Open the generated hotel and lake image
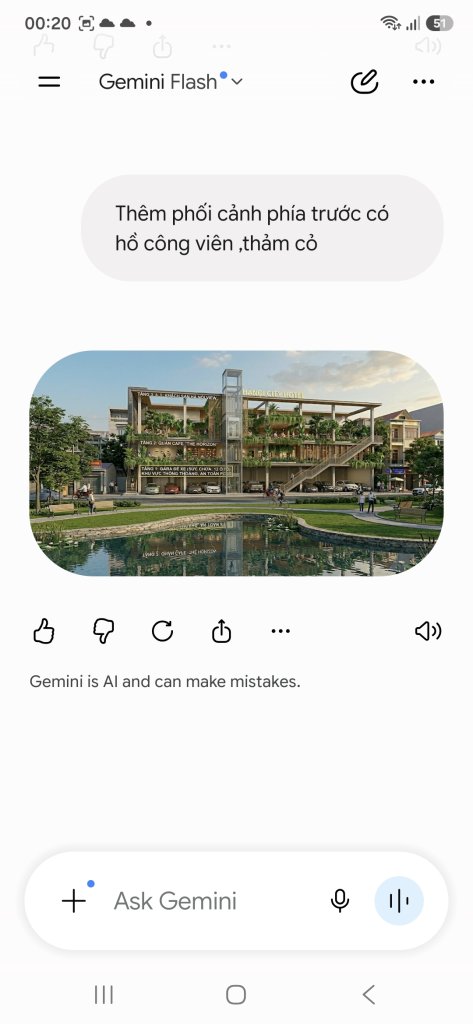 [x=236, y=464]
